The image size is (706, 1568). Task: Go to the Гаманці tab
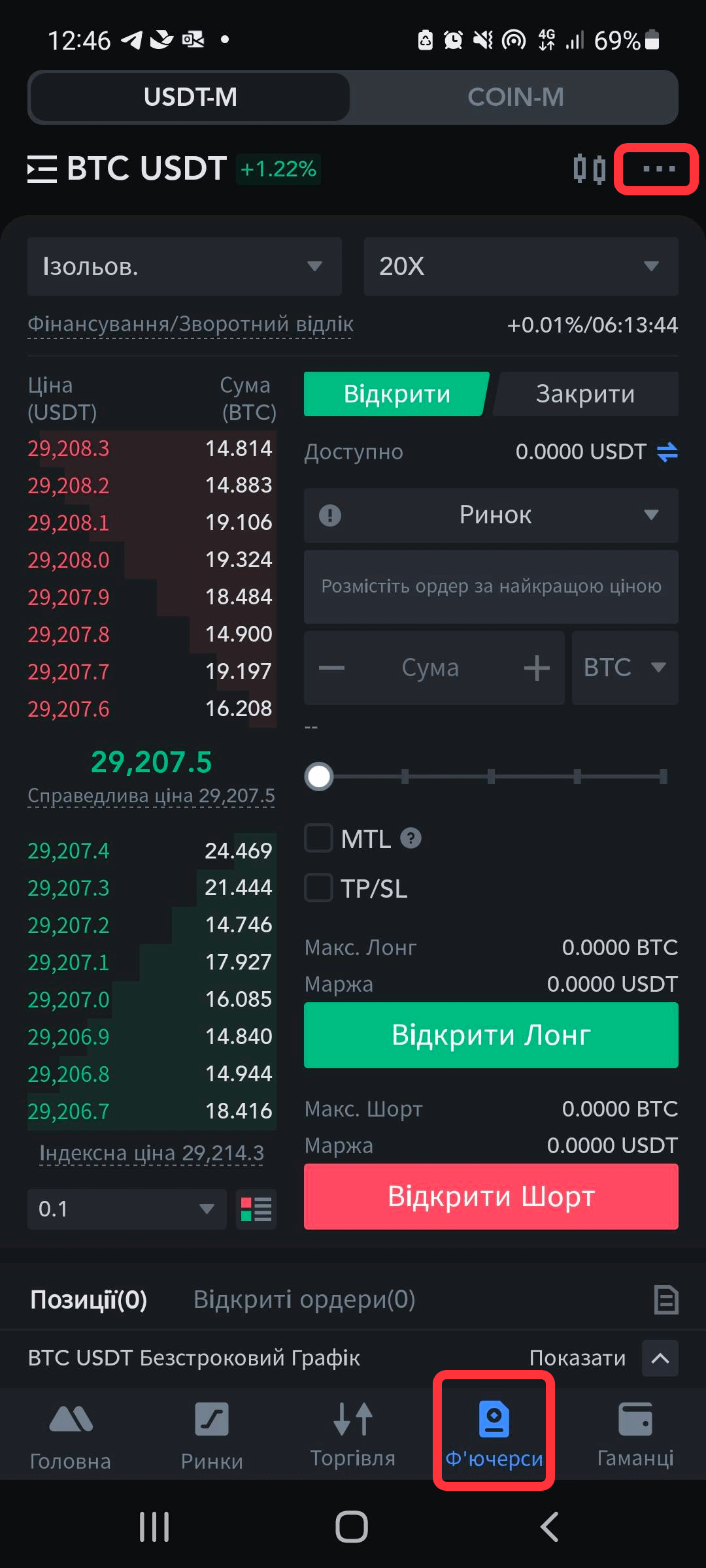[x=635, y=1434]
